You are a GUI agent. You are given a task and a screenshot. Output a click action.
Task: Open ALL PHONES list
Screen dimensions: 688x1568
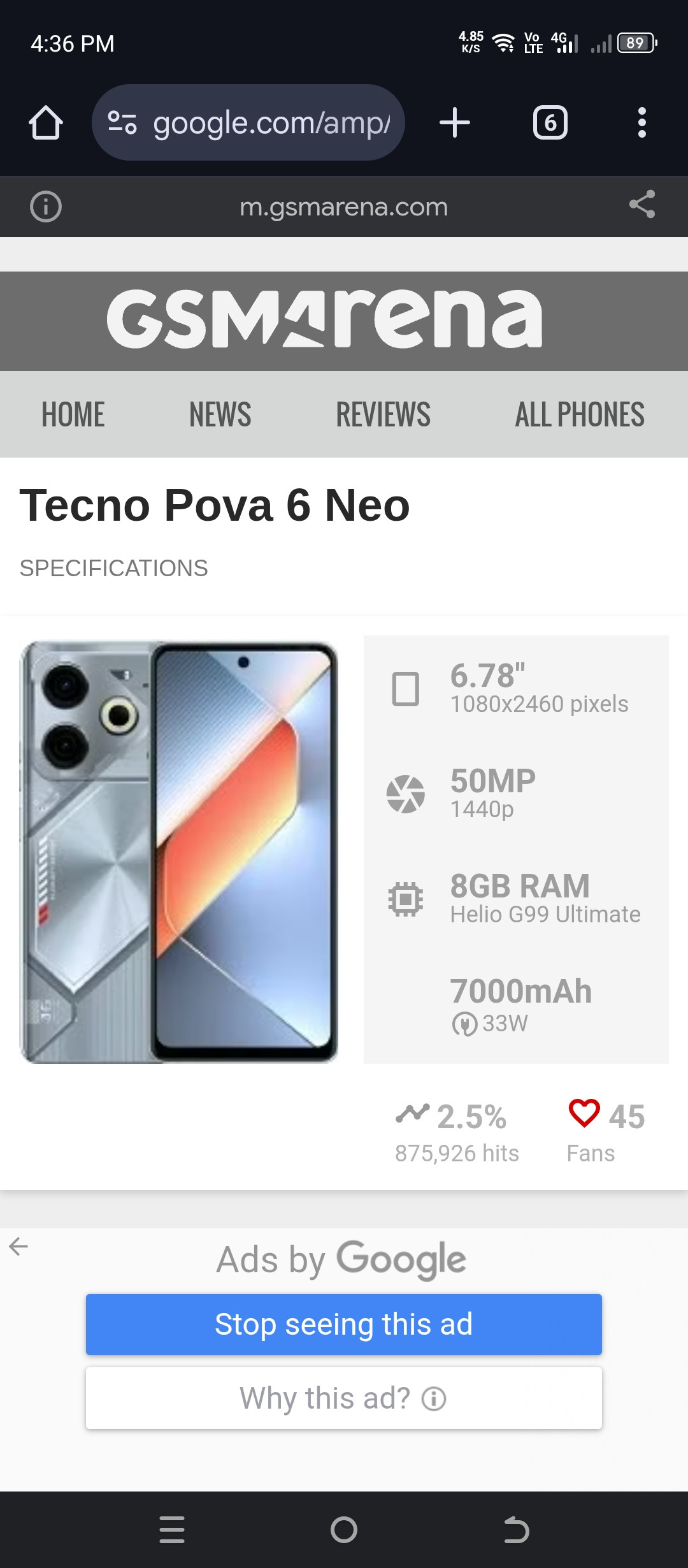(580, 414)
